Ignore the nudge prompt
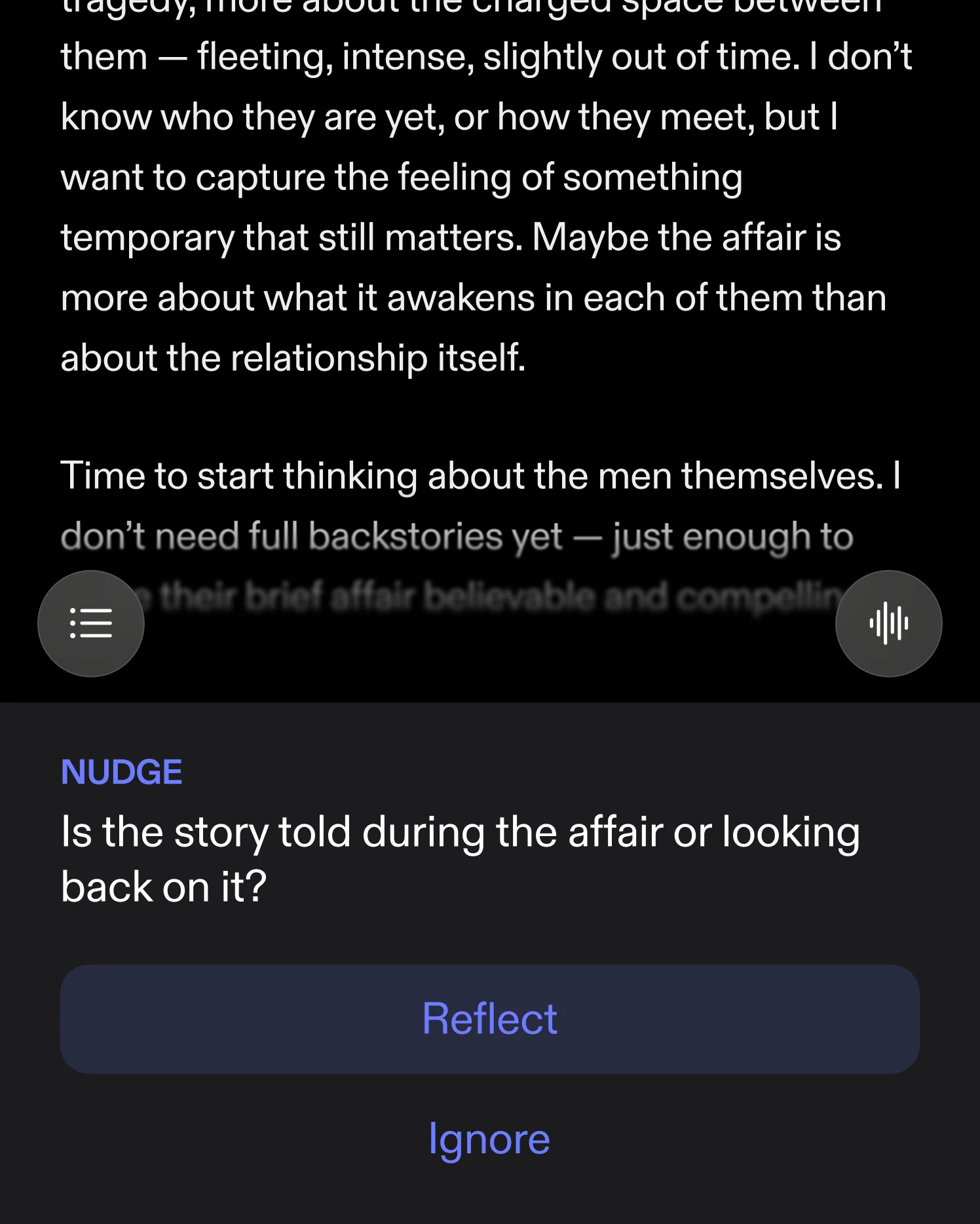The width and height of the screenshot is (980, 1224). coord(489,1139)
